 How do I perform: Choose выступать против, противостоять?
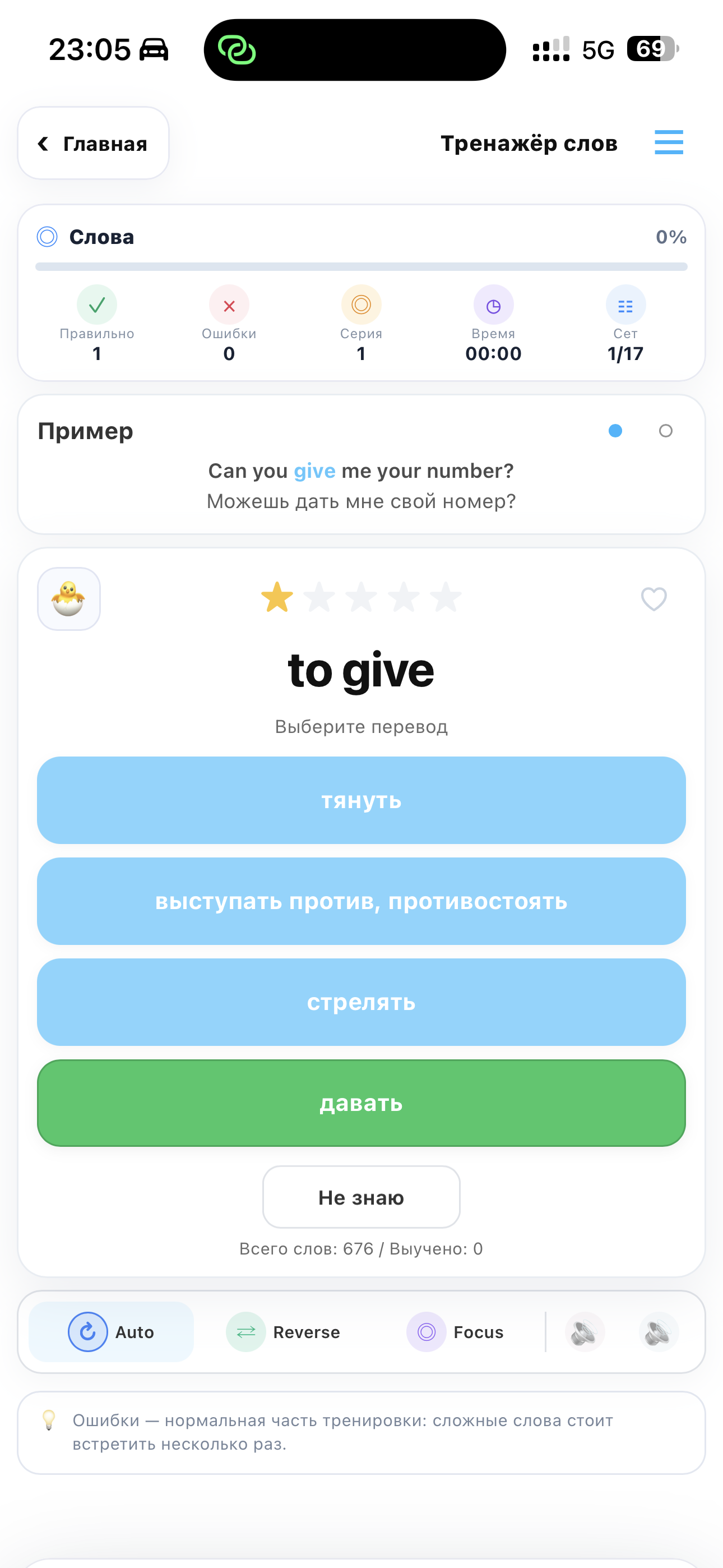pos(361,901)
